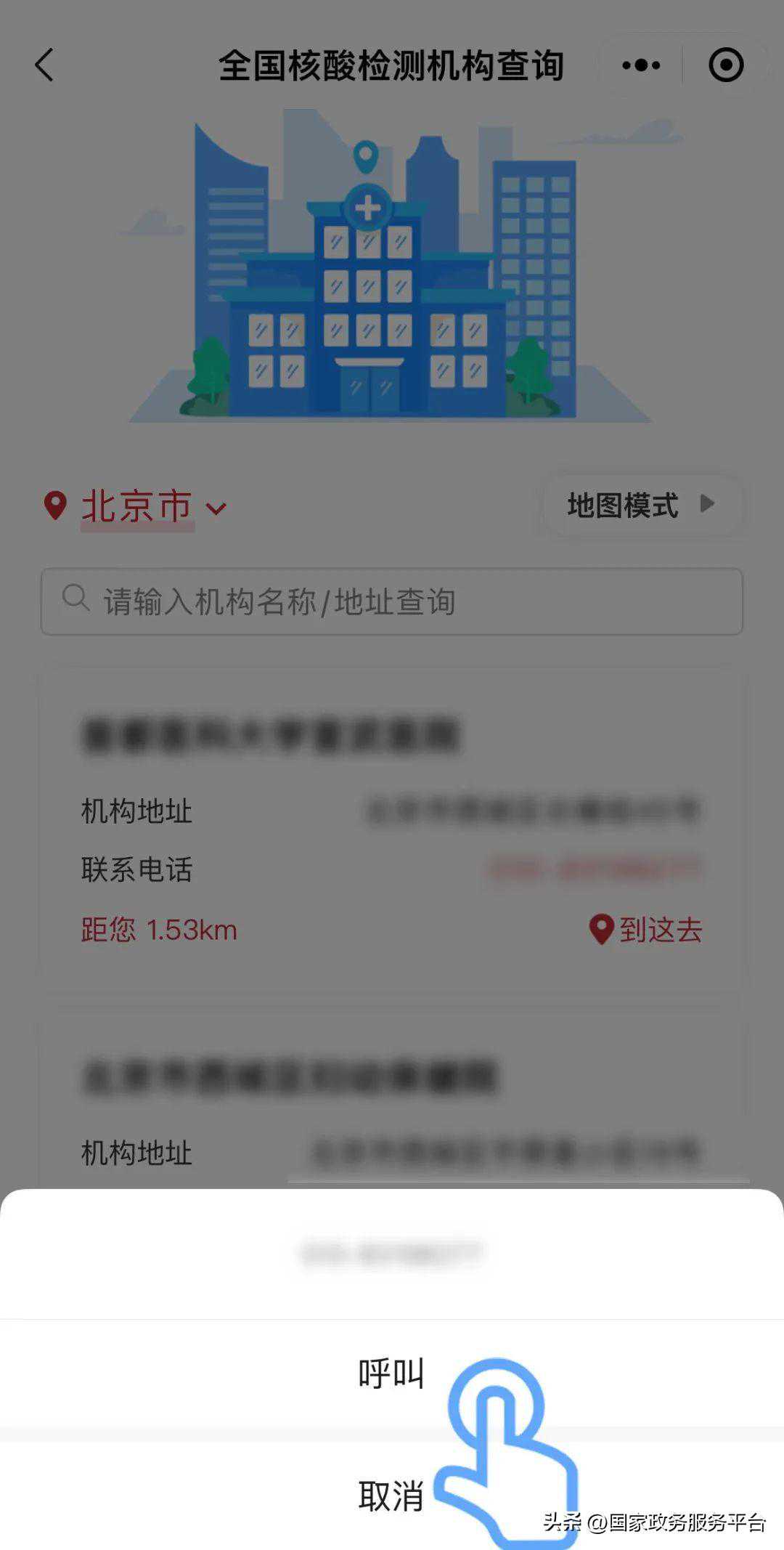Focus the 机构名称/地址 search field
784x1550 pixels.
(391, 601)
